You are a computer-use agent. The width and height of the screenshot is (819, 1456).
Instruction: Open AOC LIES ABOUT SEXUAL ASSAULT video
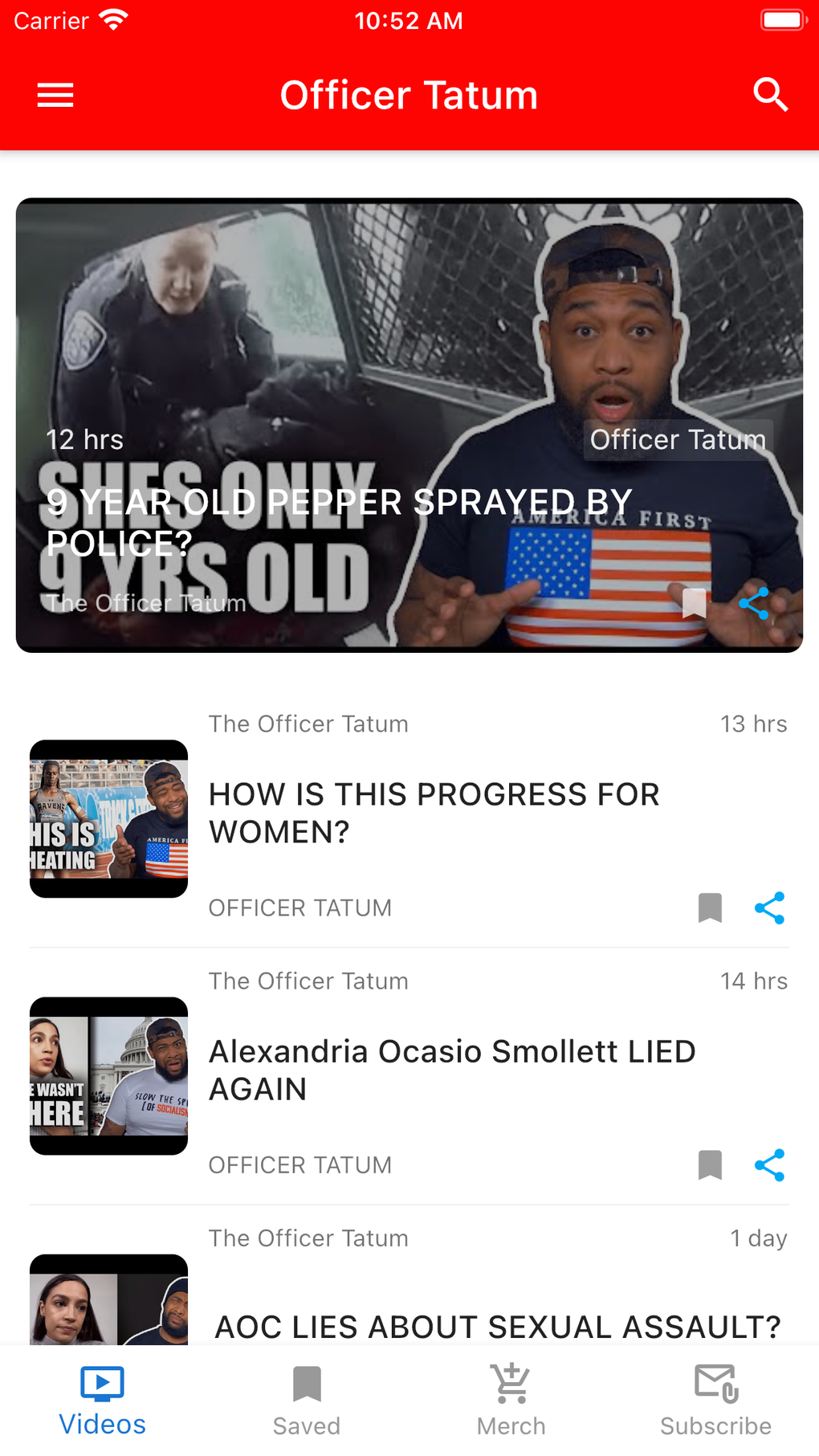tap(497, 1327)
